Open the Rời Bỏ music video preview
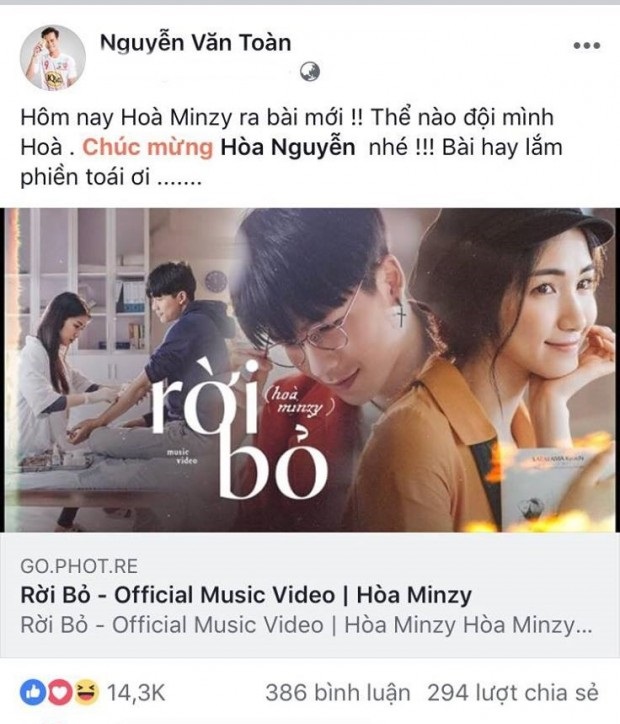Screen dimensions: 620x724 (310, 370)
